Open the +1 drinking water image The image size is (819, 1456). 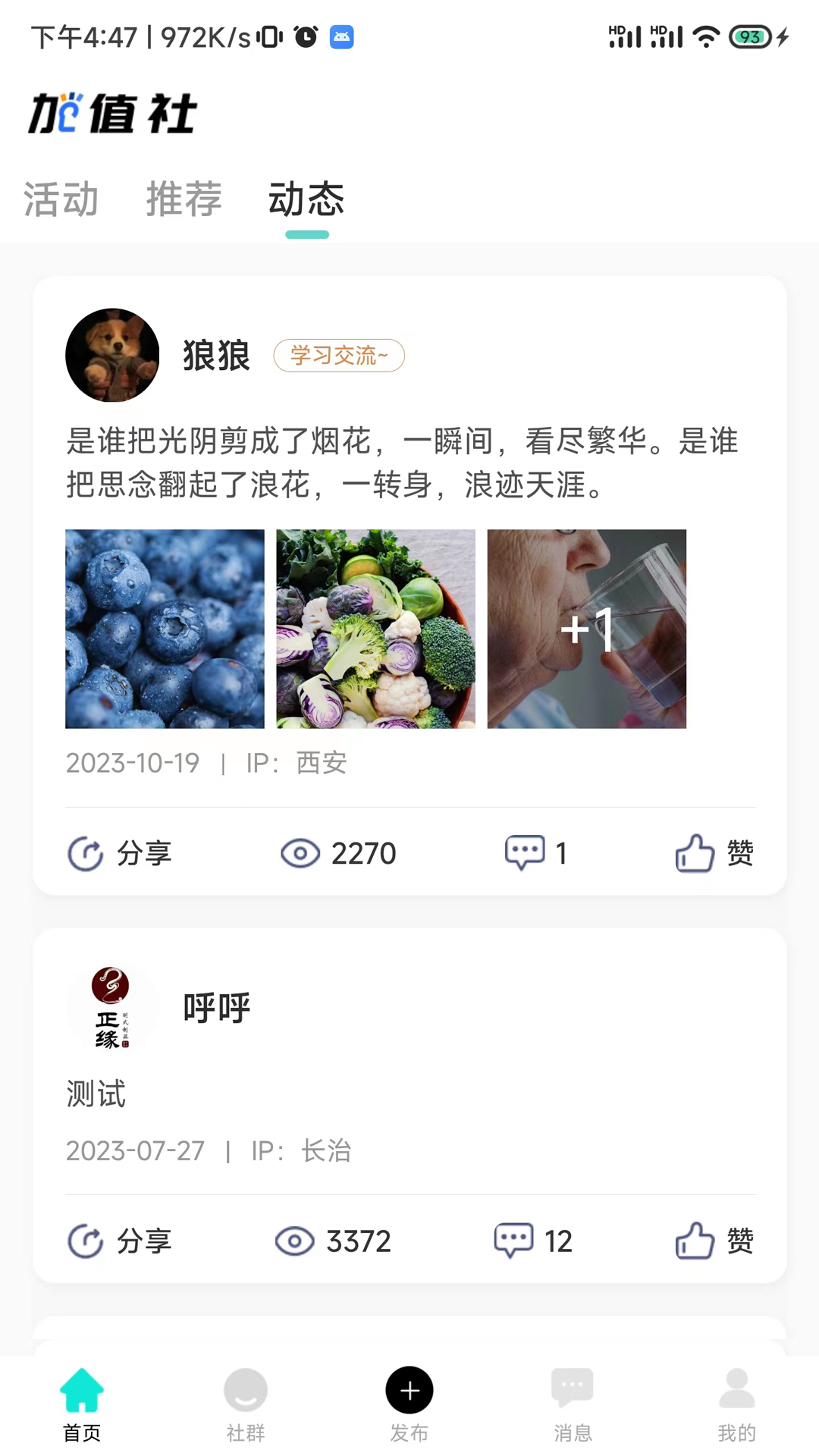click(x=586, y=629)
